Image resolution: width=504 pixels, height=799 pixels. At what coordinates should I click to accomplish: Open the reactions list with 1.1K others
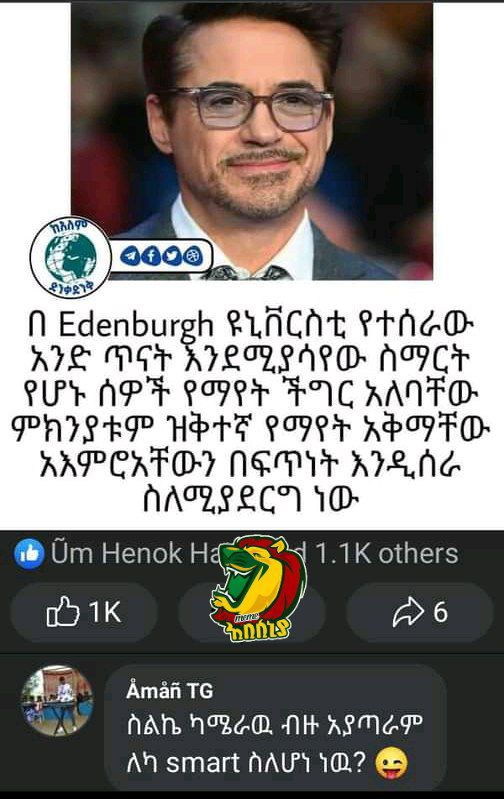(236, 554)
